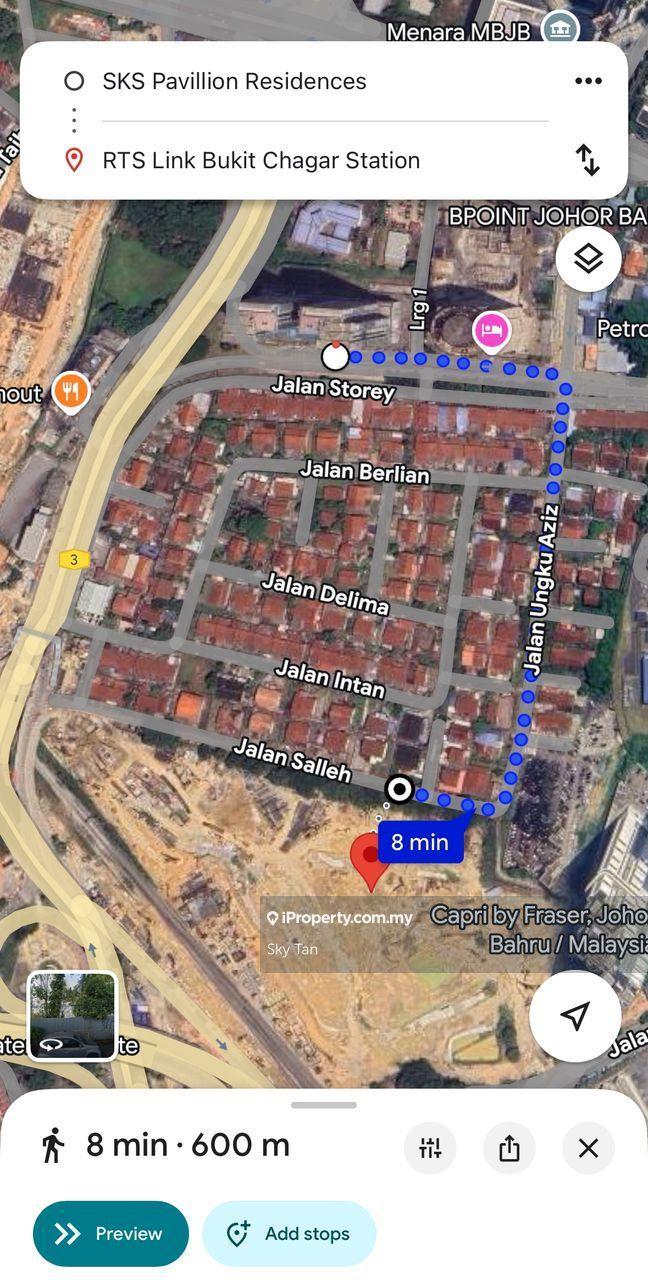Tap the orange restaurant pin on map

[x=70, y=391]
